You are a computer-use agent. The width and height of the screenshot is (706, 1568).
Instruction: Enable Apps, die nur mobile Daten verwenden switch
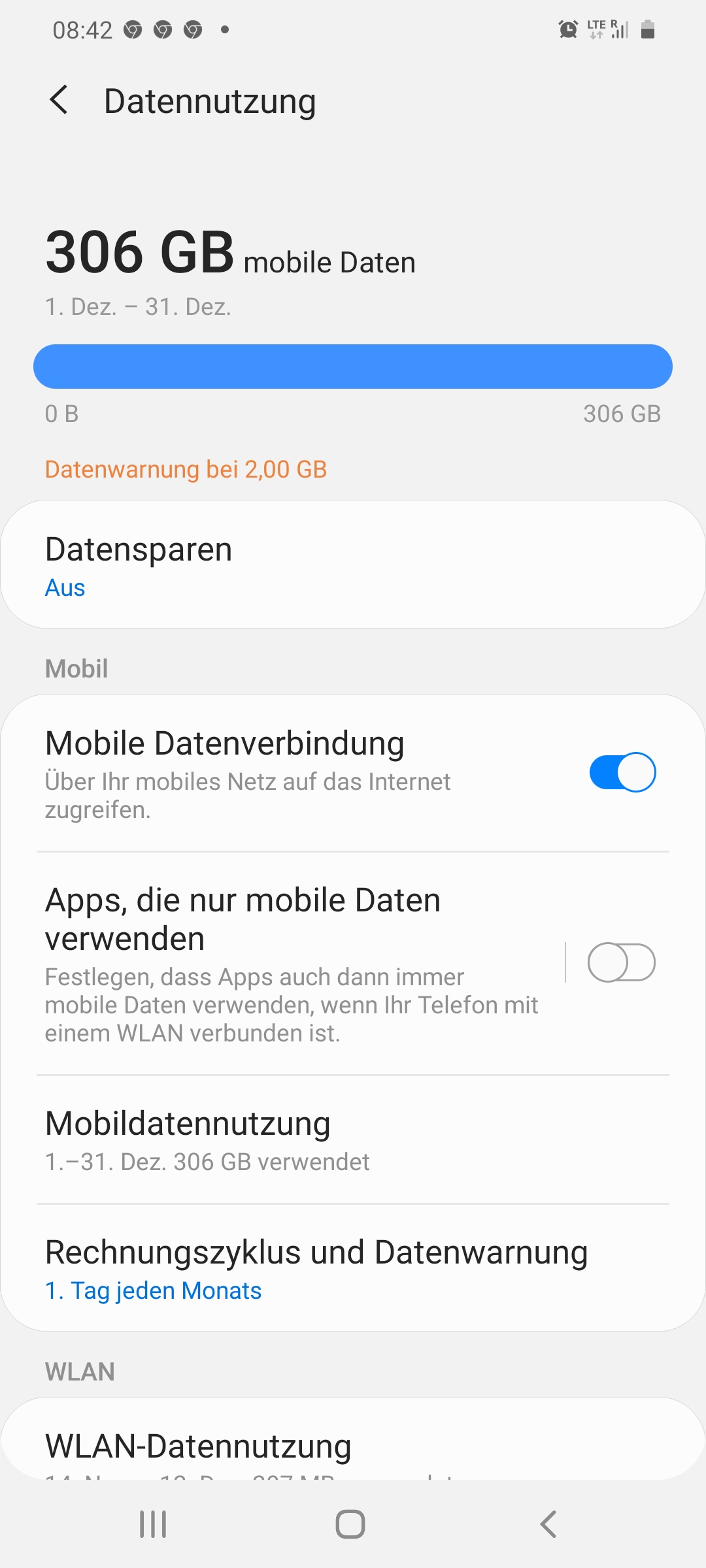coord(620,962)
